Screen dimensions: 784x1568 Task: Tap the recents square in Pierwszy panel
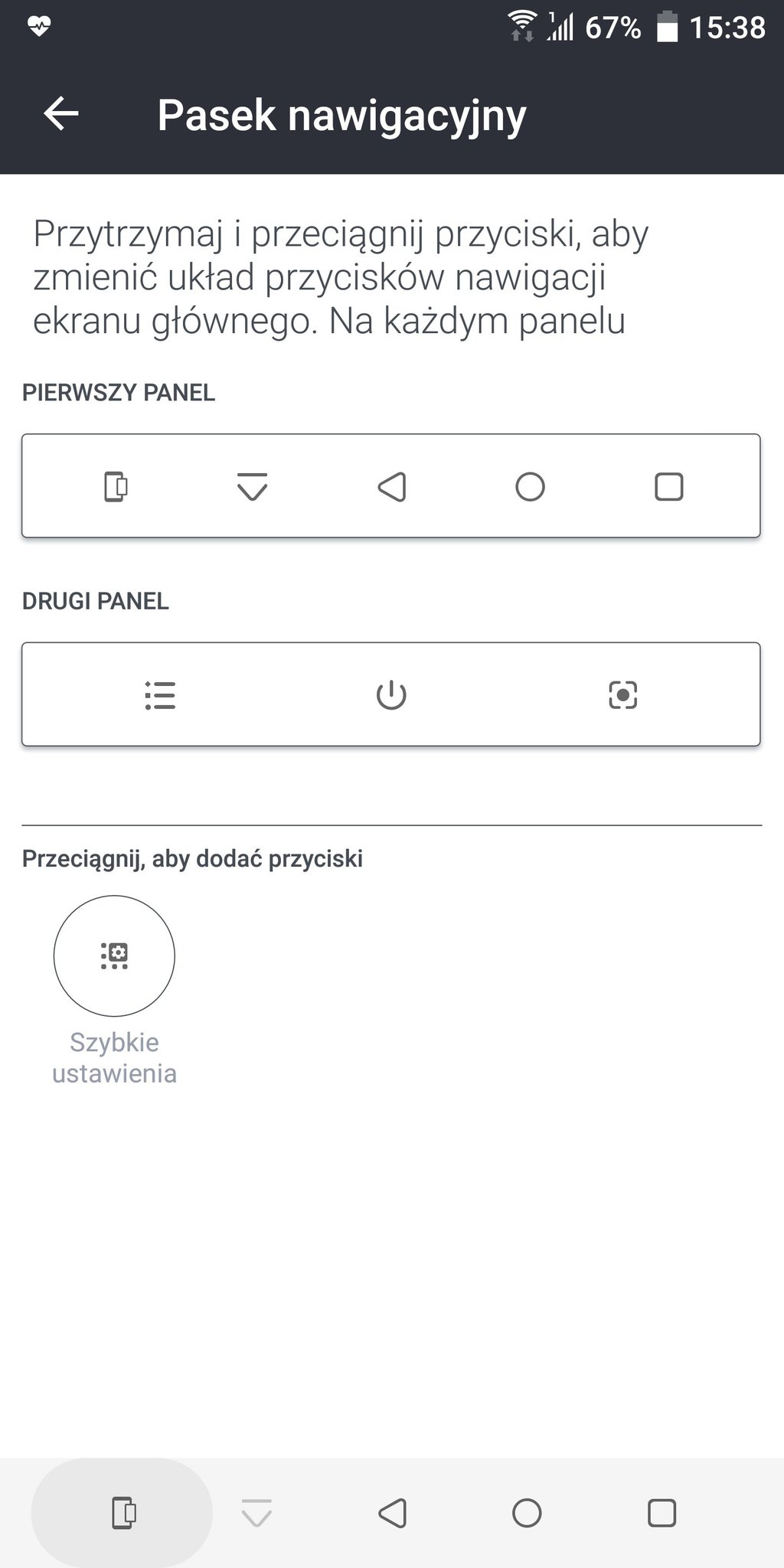[x=669, y=487]
